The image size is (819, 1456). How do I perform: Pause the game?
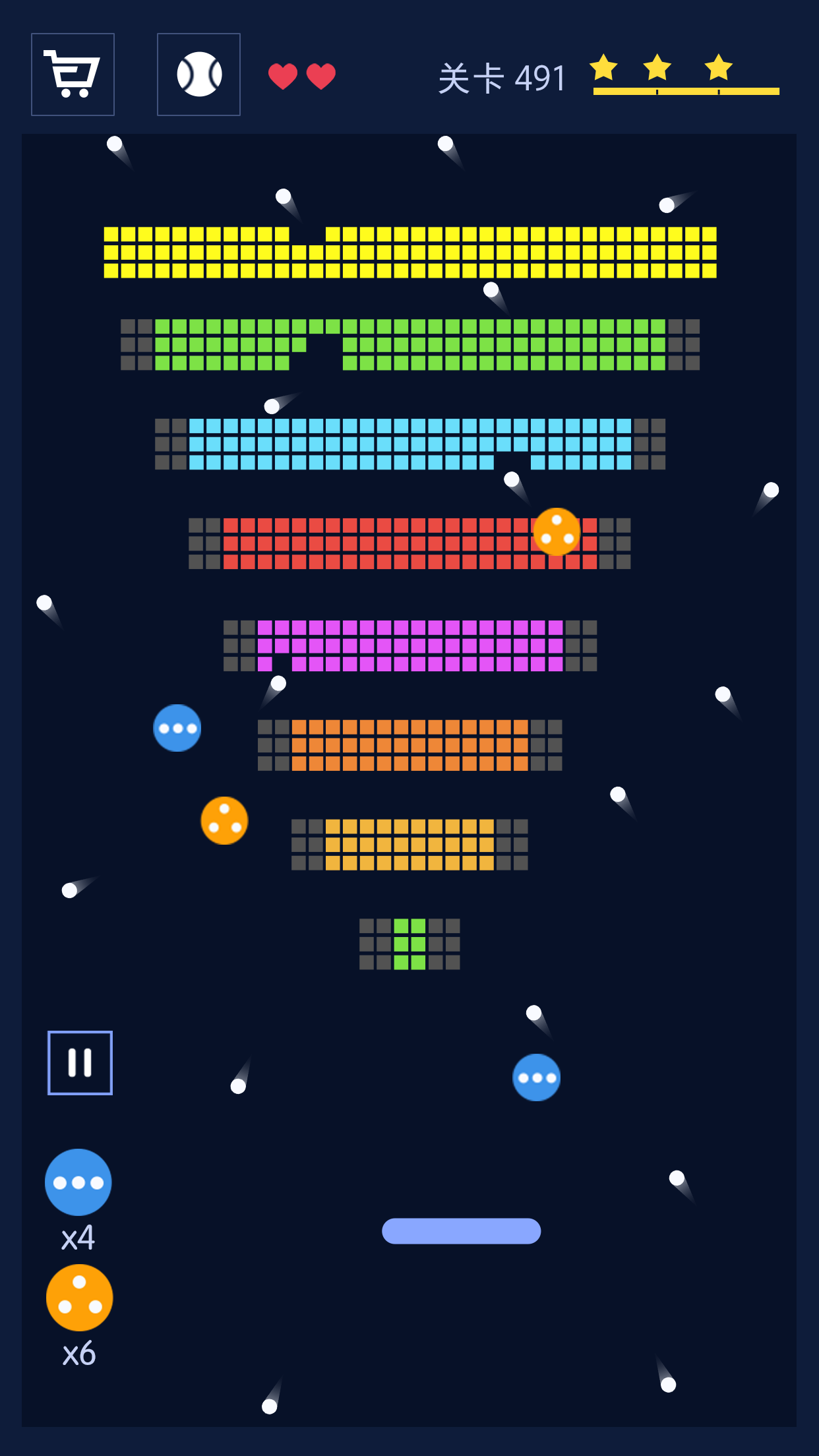click(80, 1062)
